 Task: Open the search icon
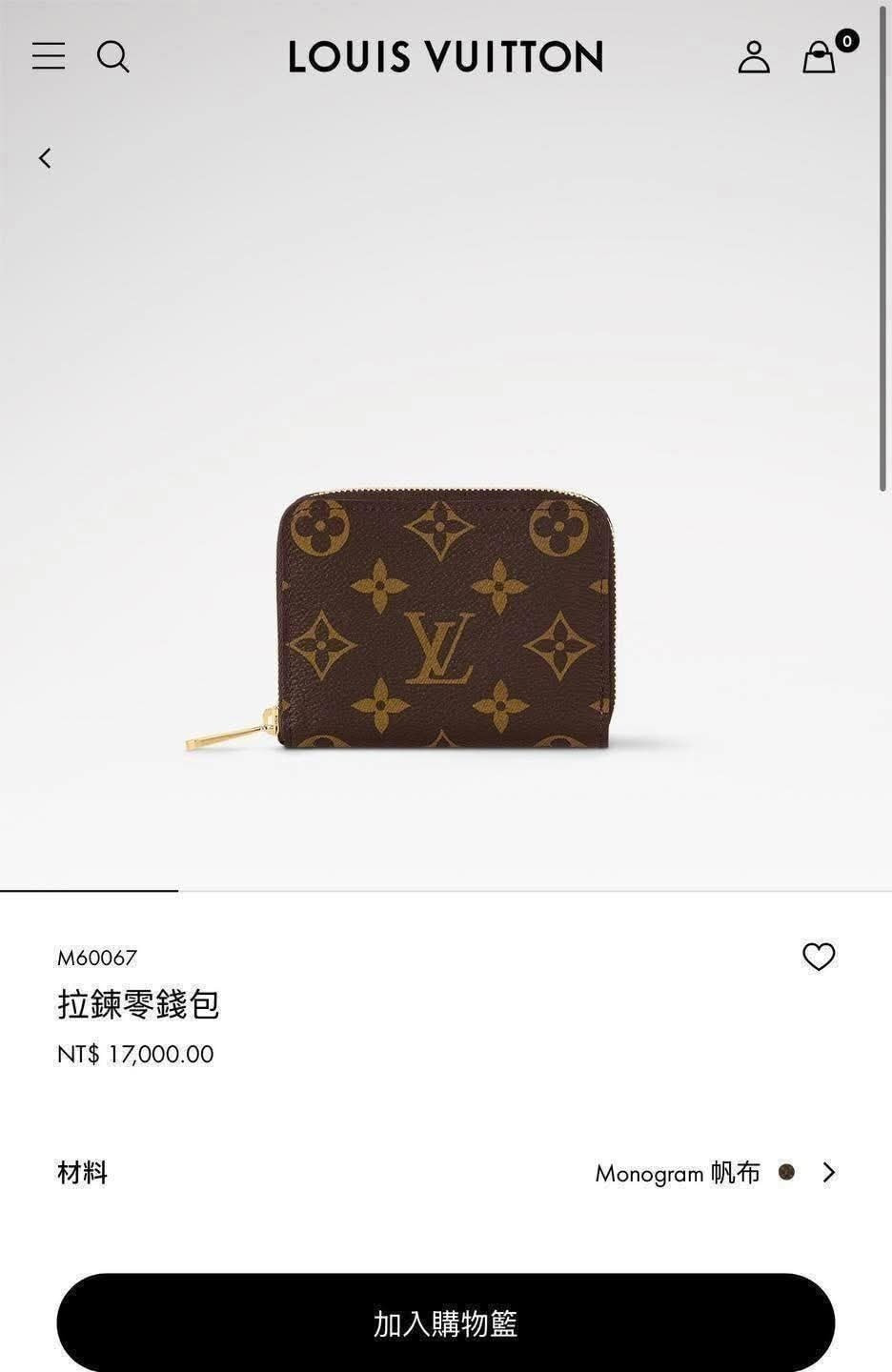coord(112,57)
